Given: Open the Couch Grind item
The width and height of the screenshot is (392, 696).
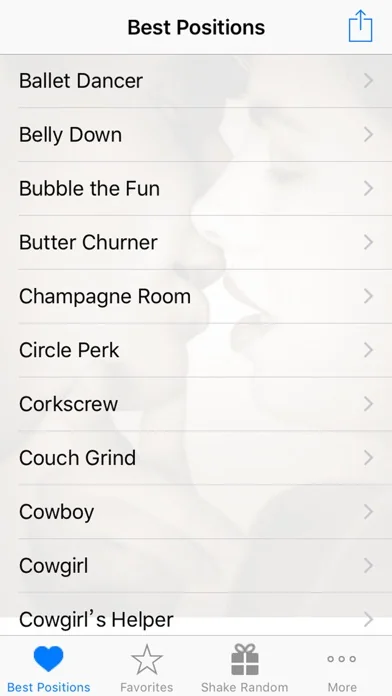Looking at the screenshot, I should point(196,458).
